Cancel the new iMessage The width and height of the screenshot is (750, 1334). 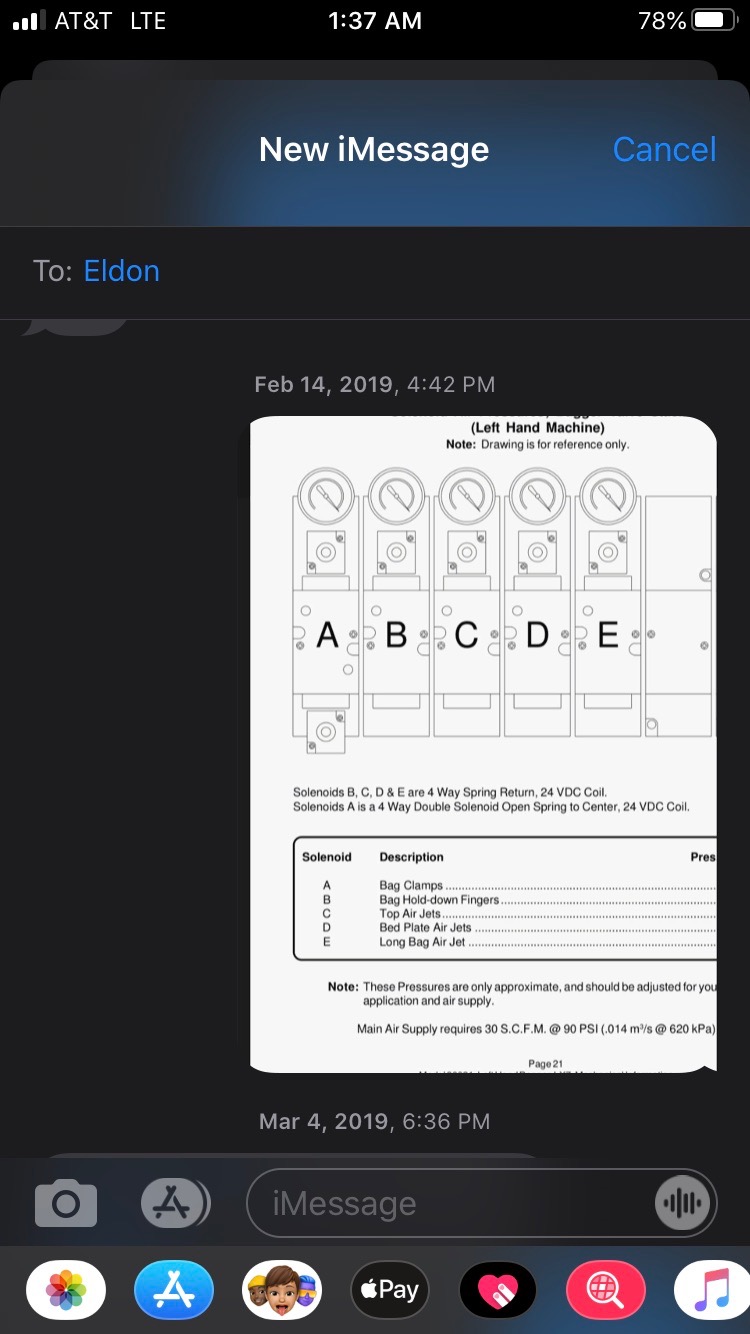[x=664, y=150]
